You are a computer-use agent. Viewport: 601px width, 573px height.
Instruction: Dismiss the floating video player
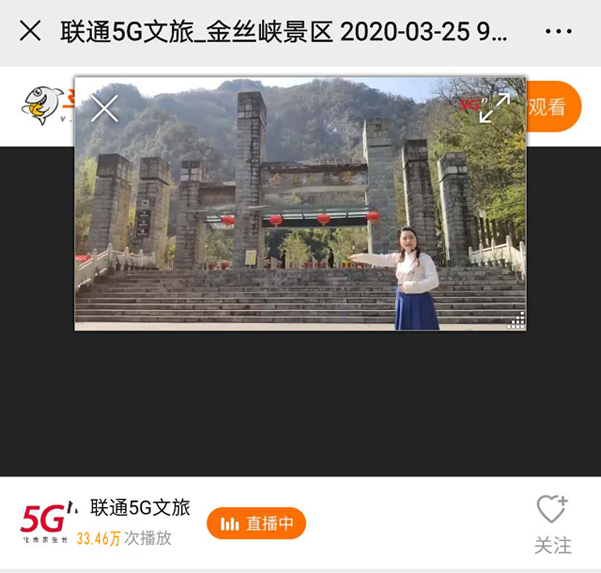coord(104,108)
